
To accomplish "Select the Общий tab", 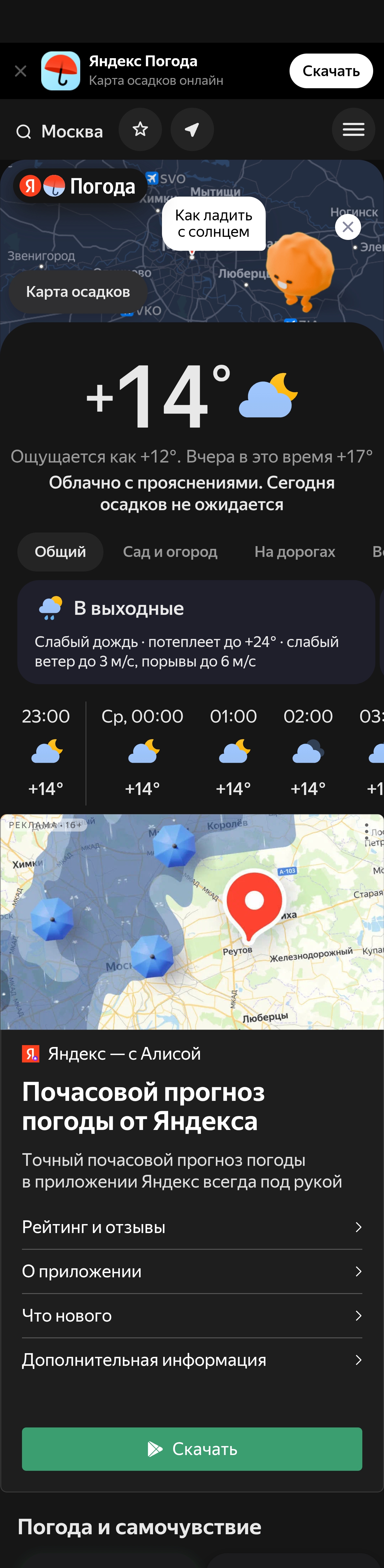I will 60,551.
